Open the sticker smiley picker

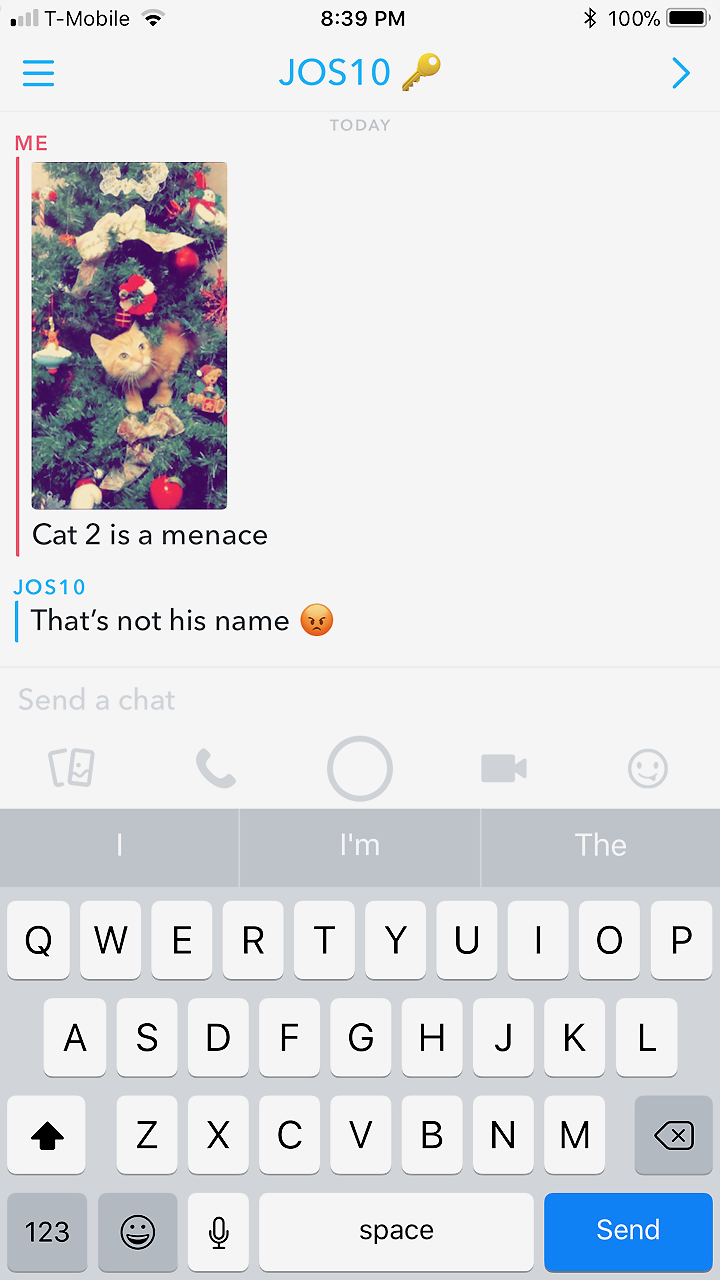pyautogui.click(x=648, y=768)
